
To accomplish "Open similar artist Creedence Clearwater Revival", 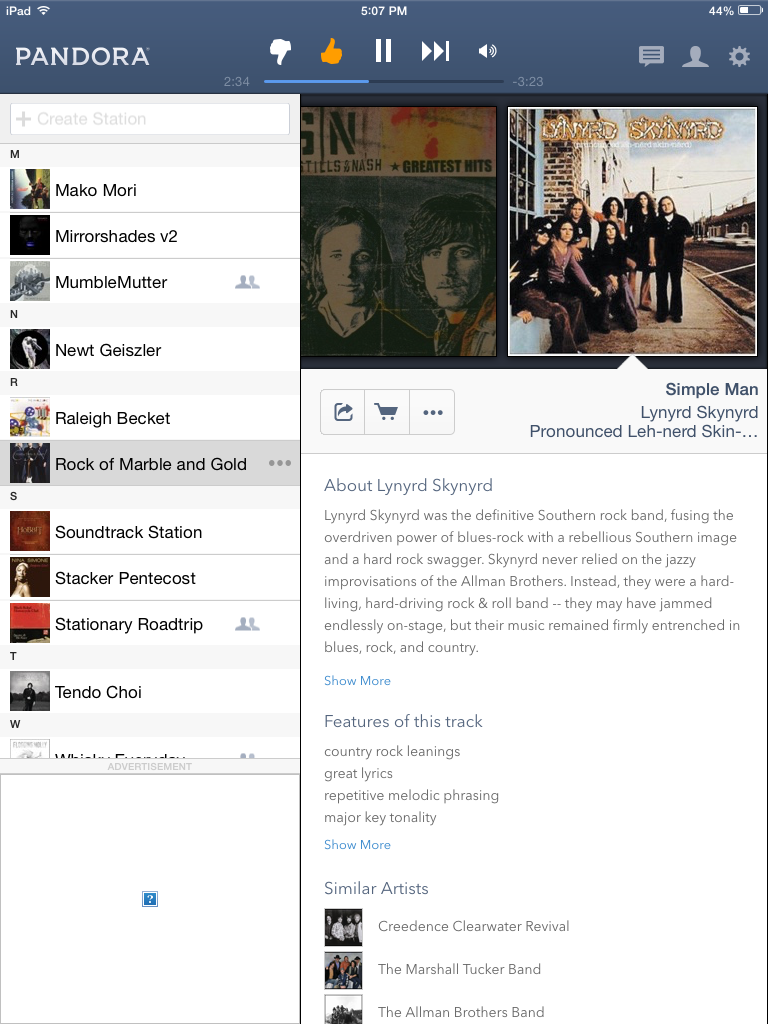I will tap(473, 926).
